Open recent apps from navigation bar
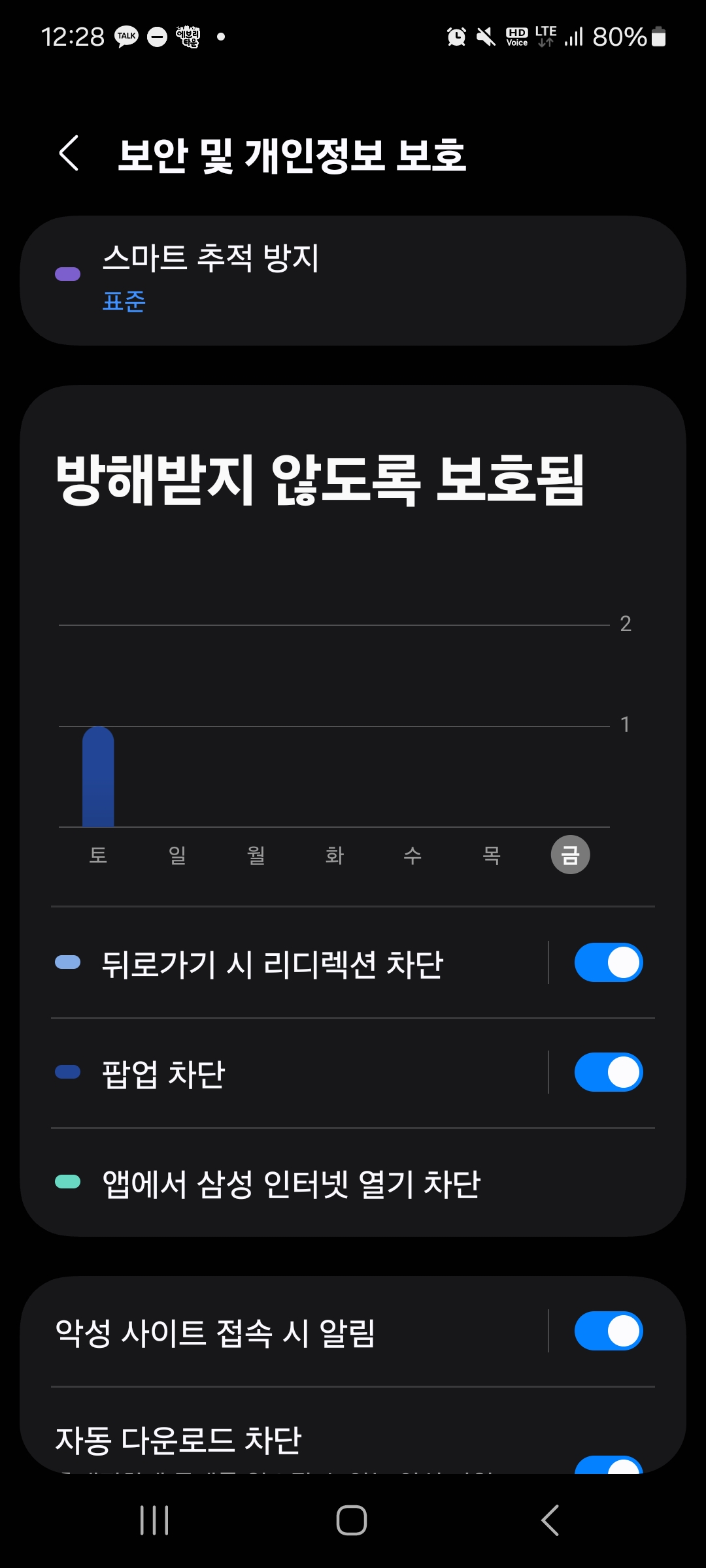The height and width of the screenshot is (1568, 706). pyautogui.click(x=155, y=1520)
